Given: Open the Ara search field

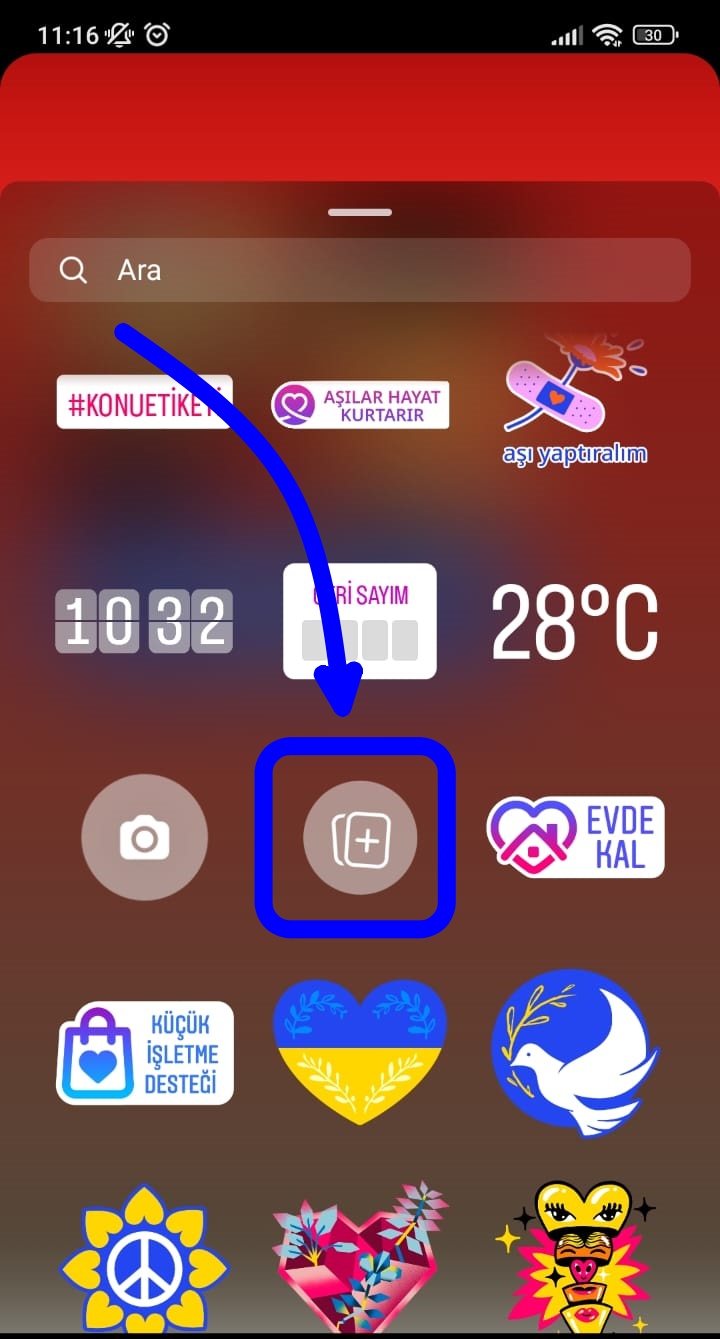Looking at the screenshot, I should click(360, 270).
